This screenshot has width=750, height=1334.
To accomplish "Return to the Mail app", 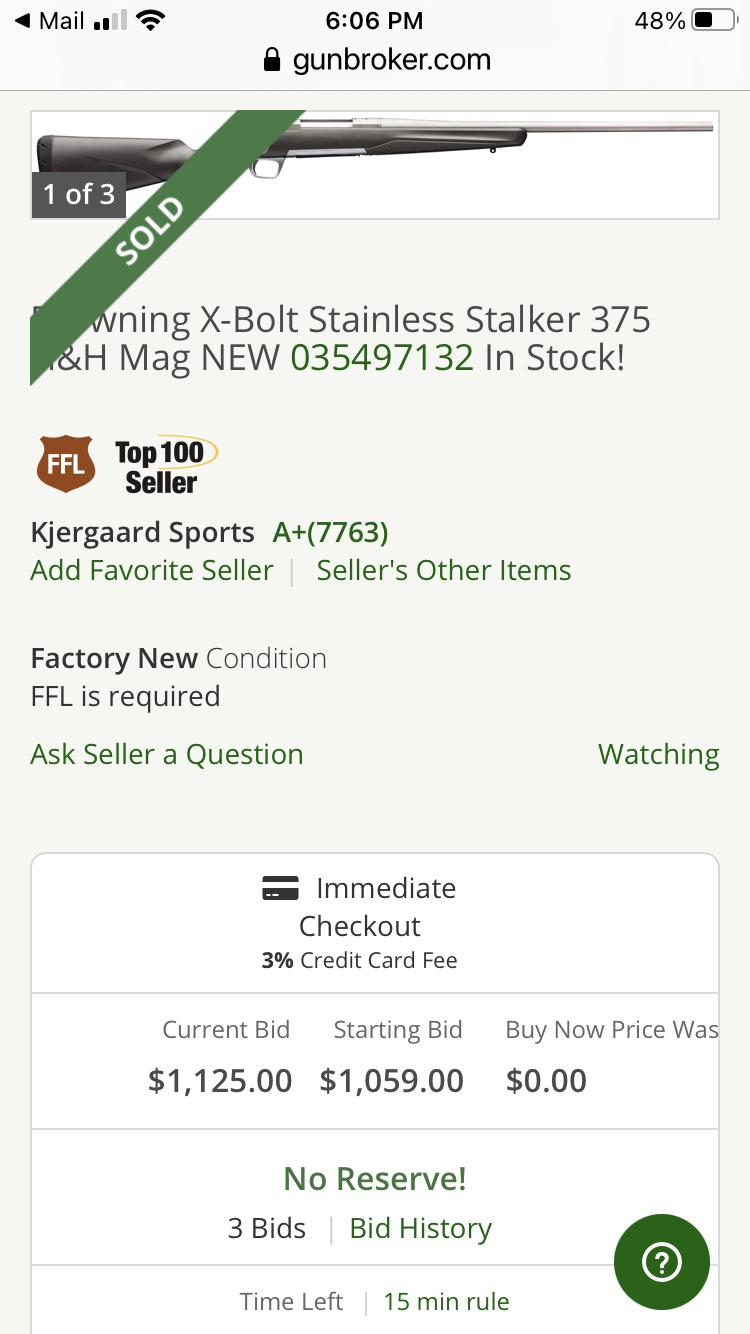I will click(x=50, y=21).
